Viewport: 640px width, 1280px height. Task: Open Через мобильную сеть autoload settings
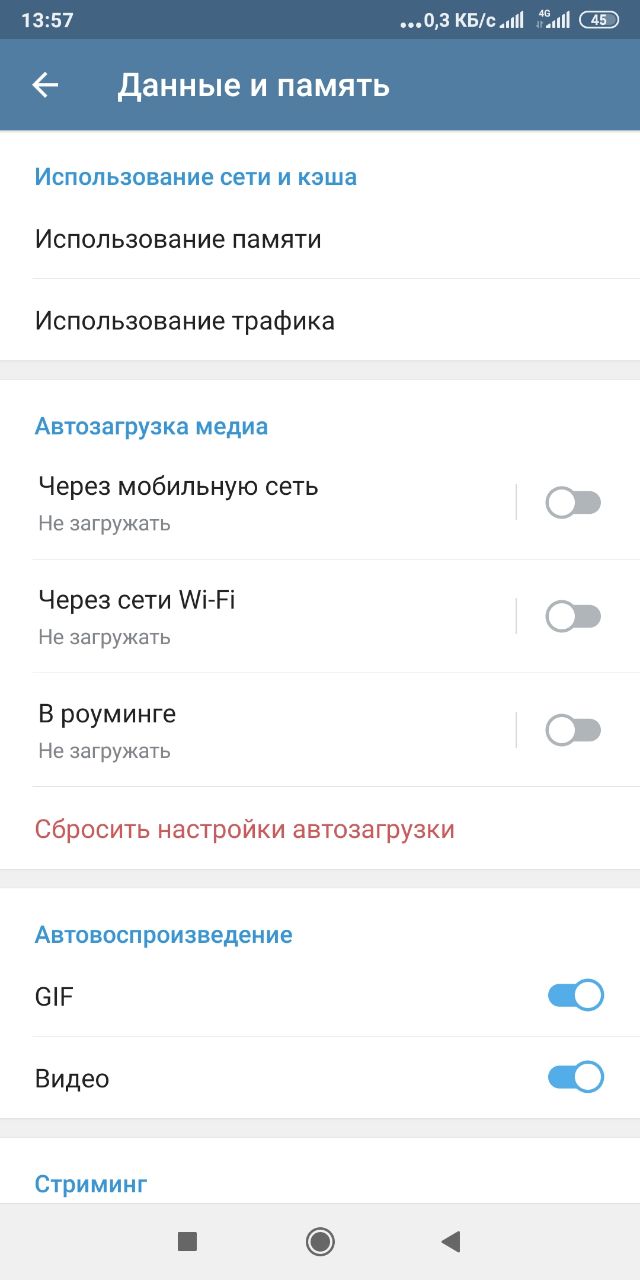point(258,503)
